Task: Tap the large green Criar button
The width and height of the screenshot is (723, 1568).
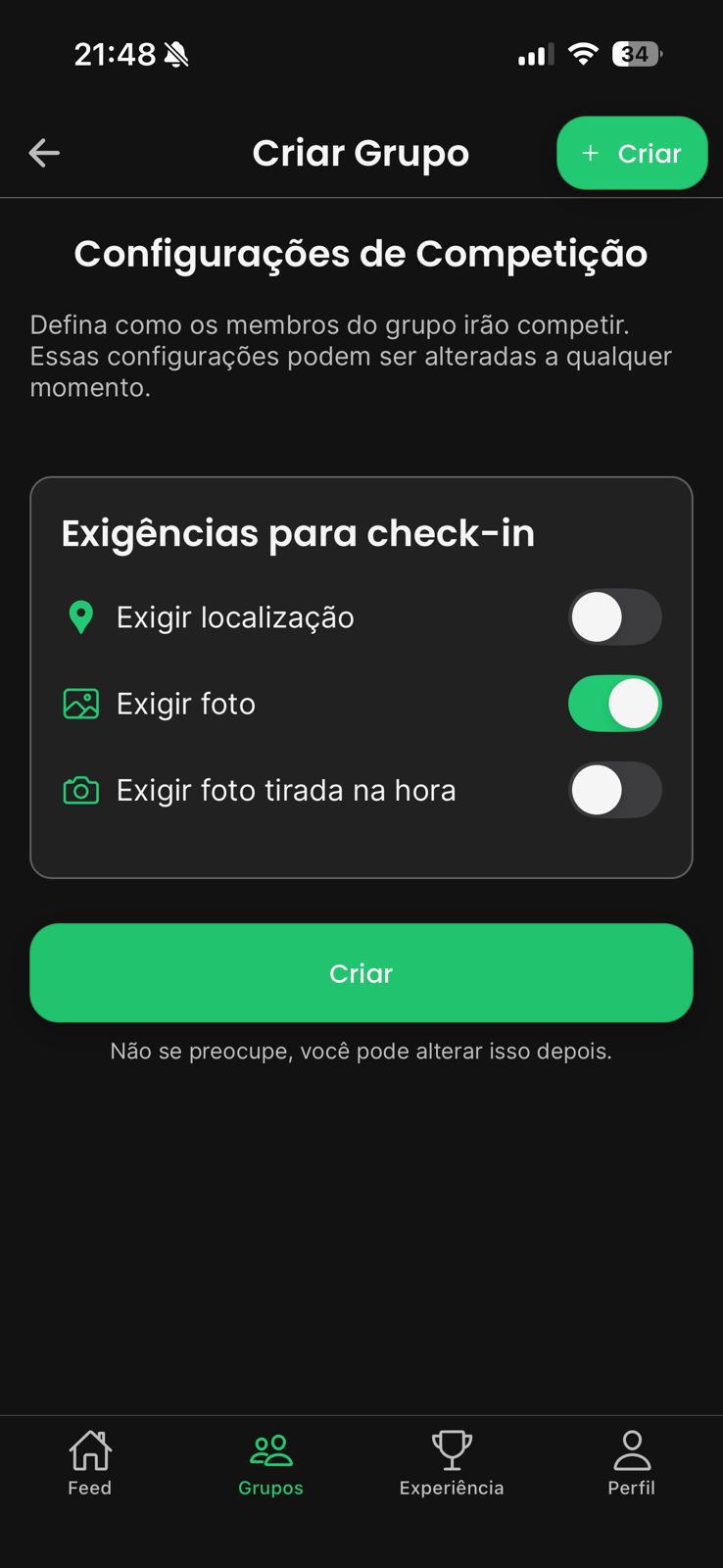Action: [x=361, y=973]
